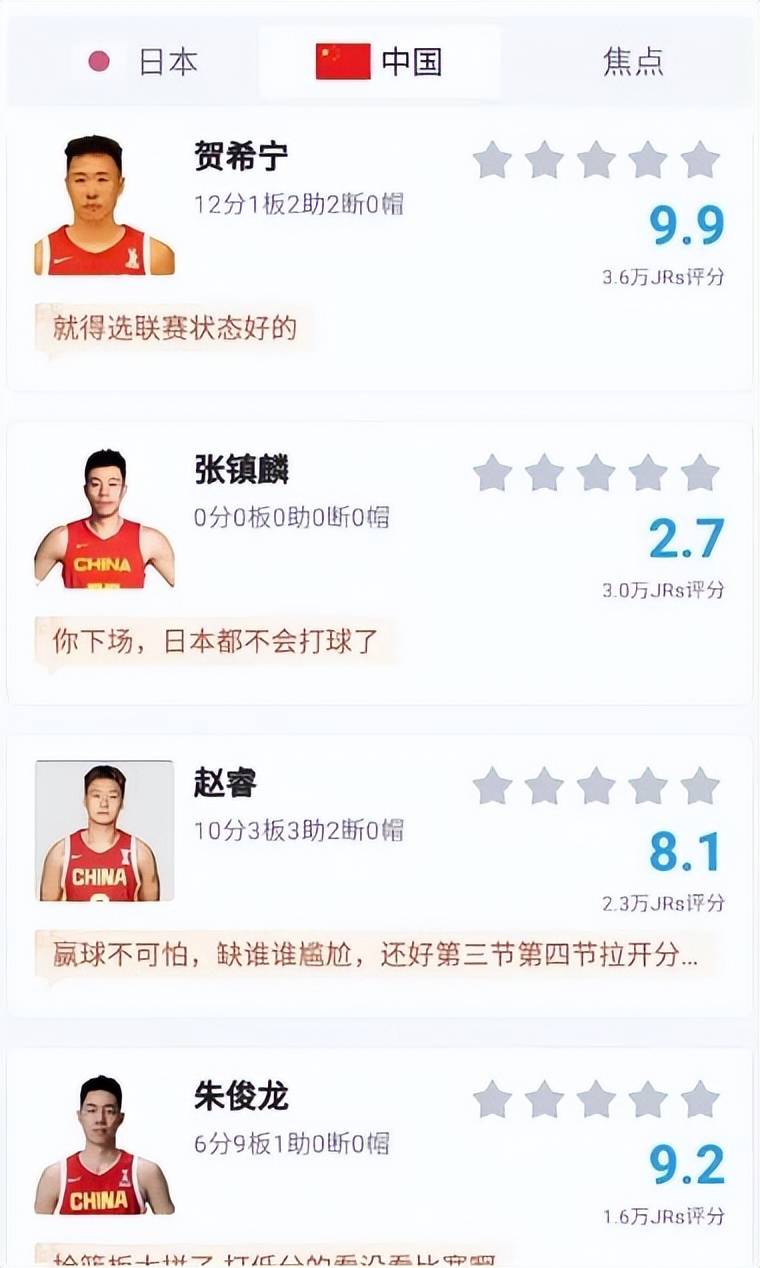Rate 张镇麟 one star
760x1268 pixels.
(x=492, y=473)
